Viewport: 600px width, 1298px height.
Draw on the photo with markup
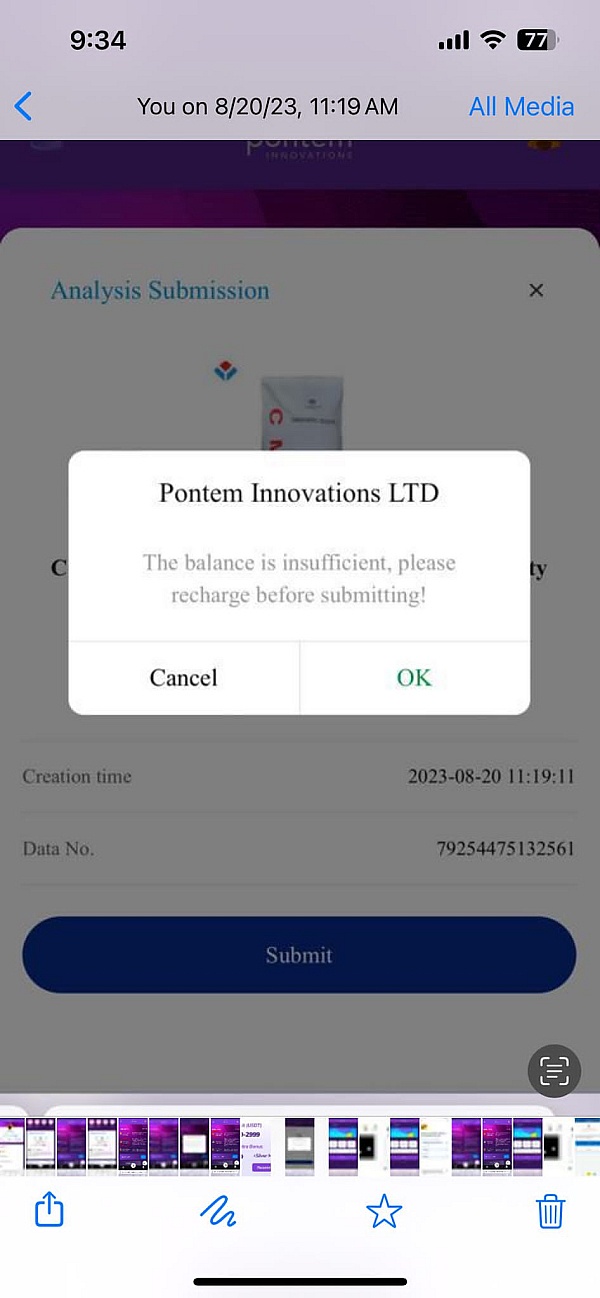pyautogui.click(x=217, y=1212)
